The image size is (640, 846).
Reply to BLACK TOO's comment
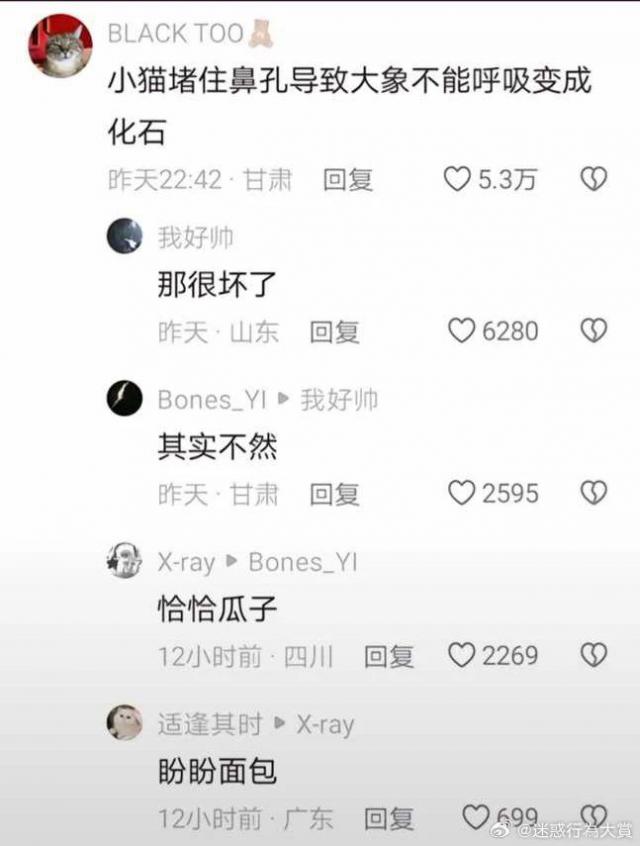[347, 180]
